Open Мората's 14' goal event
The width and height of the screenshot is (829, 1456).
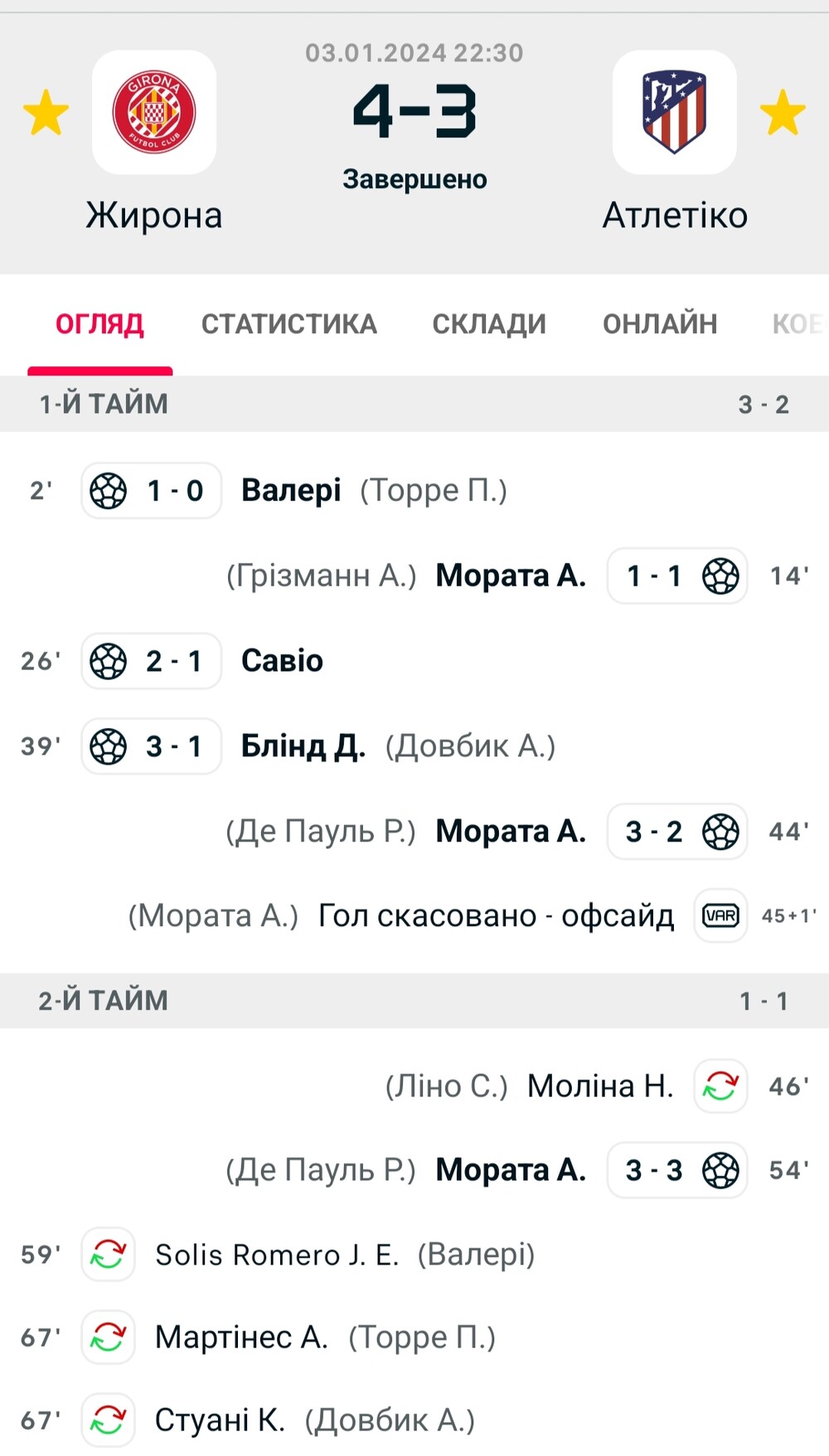pos(414,575)
